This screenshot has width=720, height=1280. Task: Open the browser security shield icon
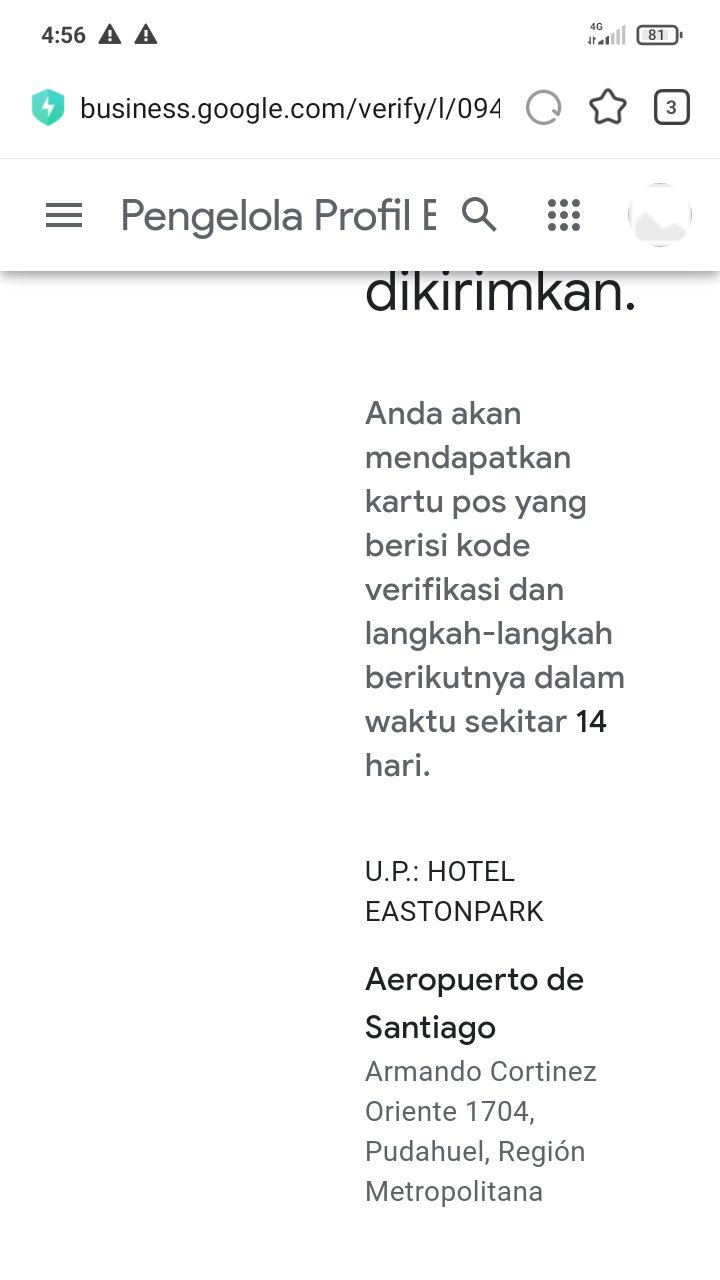point(48,107)
